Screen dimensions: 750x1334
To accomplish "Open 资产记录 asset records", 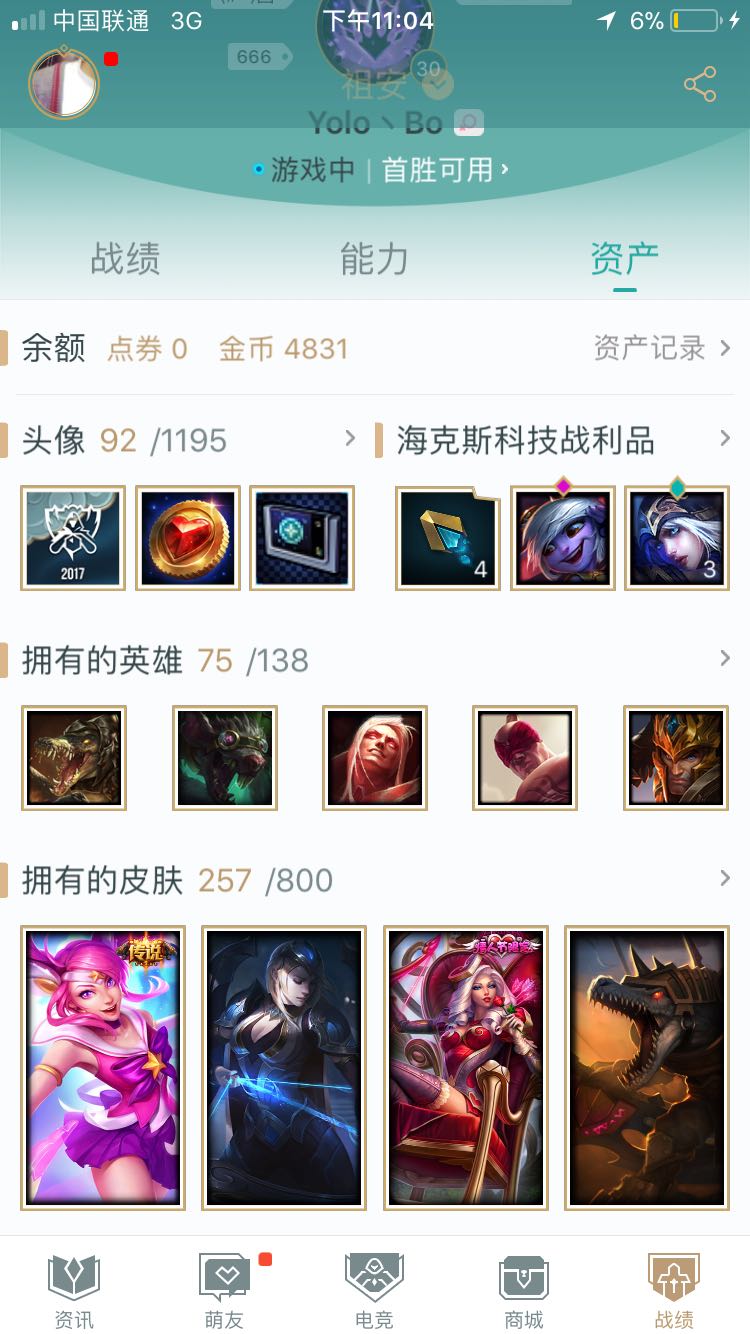I will tap(662, 348).
